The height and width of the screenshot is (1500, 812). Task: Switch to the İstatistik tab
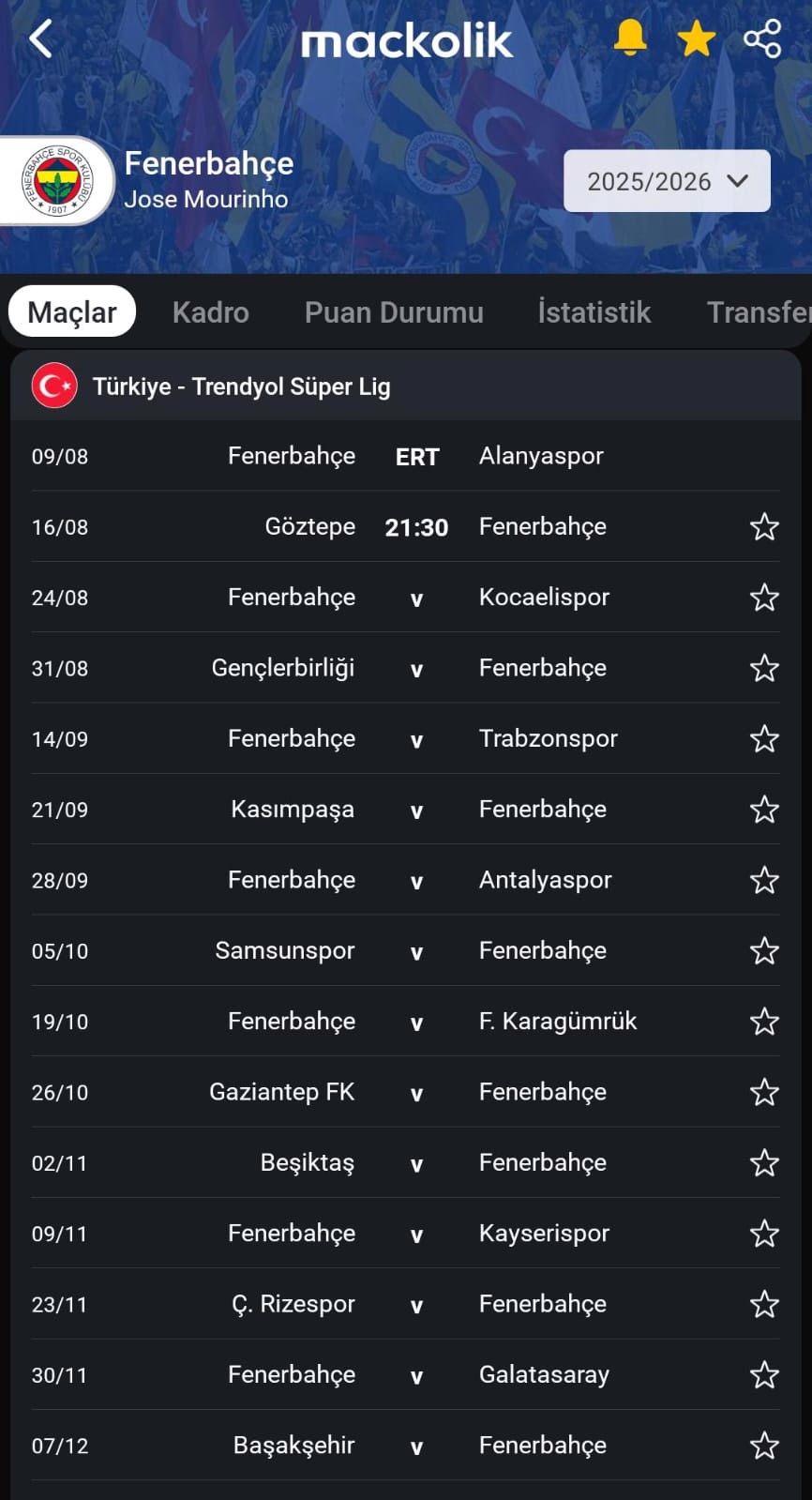(594, 311)
